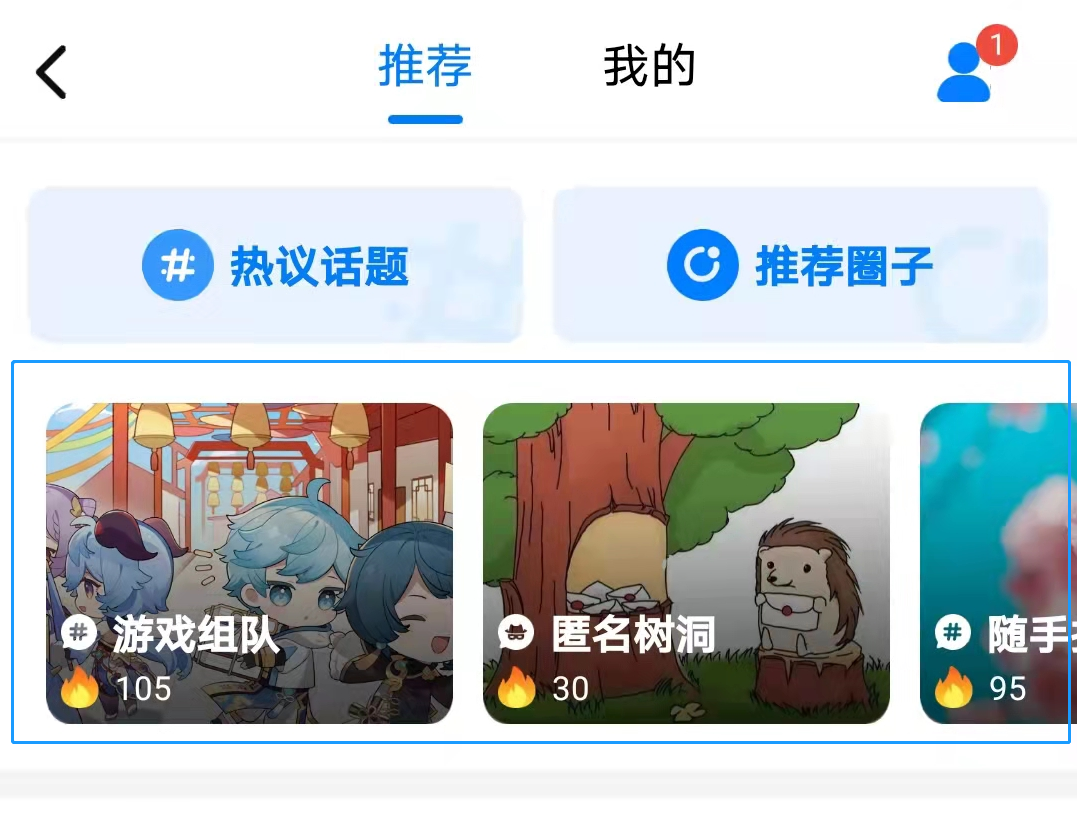Open the topic card with 95 heat
This screenshot has width=1077, height=817.
995,563
